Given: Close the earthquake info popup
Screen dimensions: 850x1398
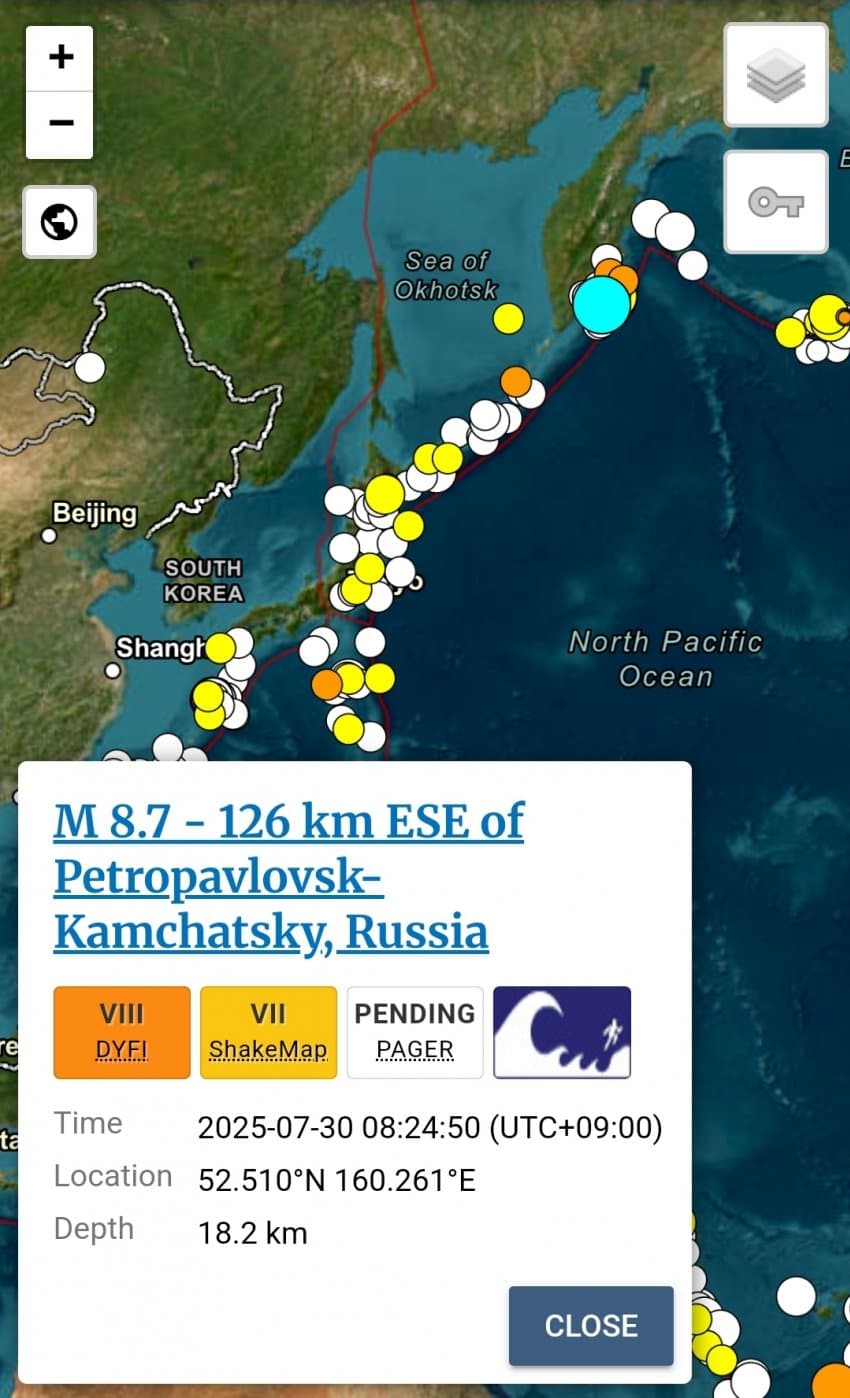Looking at the screenshot, I should 591,1325.
